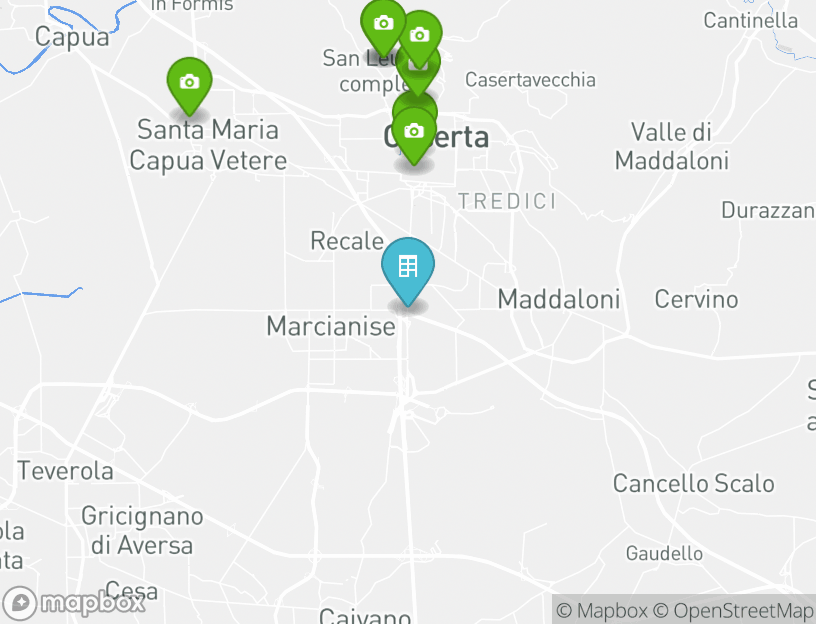Image resolution: width=816 pixels, height=624 pixels.
Task: Open the front camera pin over Caserta
Action: tap(414, 132)
